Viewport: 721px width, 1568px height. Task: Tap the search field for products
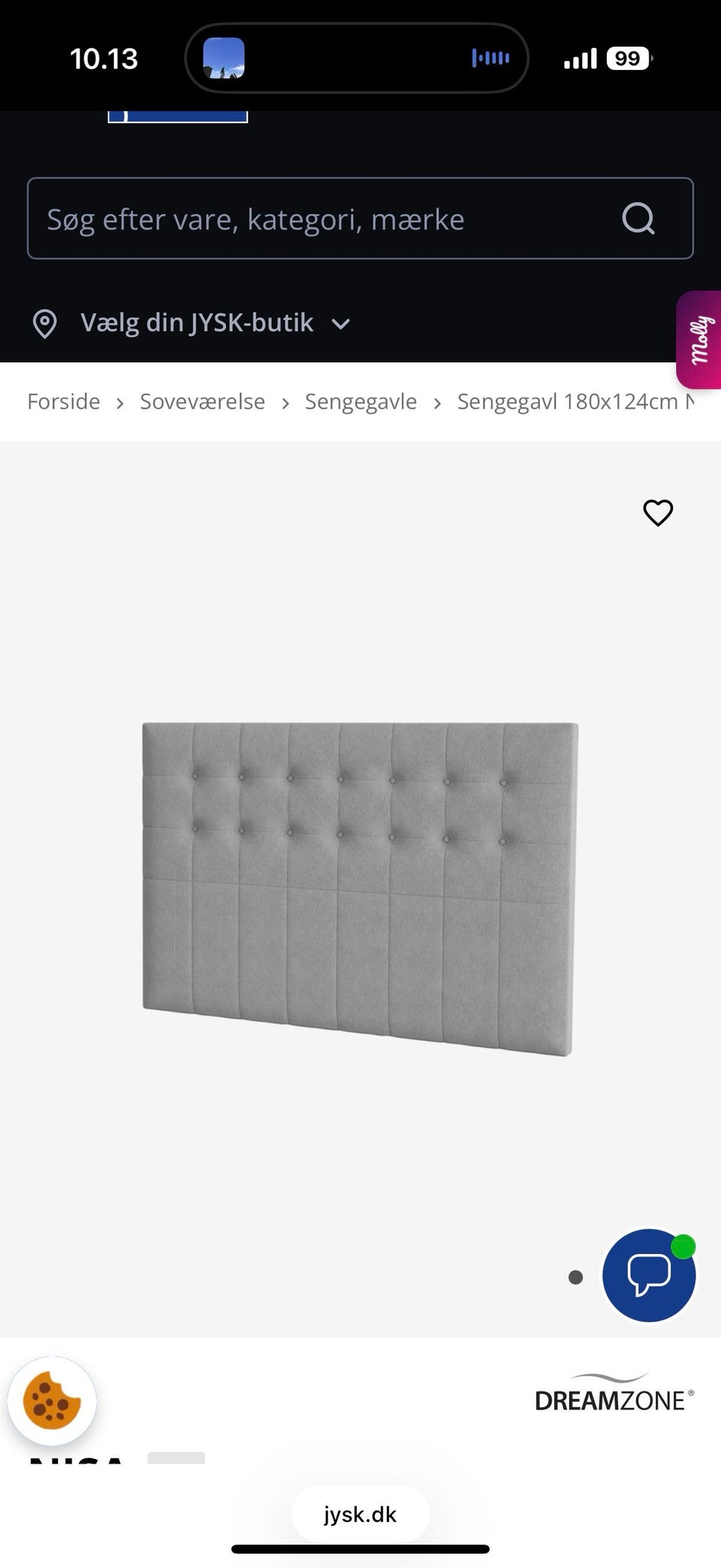click(315, 219)
